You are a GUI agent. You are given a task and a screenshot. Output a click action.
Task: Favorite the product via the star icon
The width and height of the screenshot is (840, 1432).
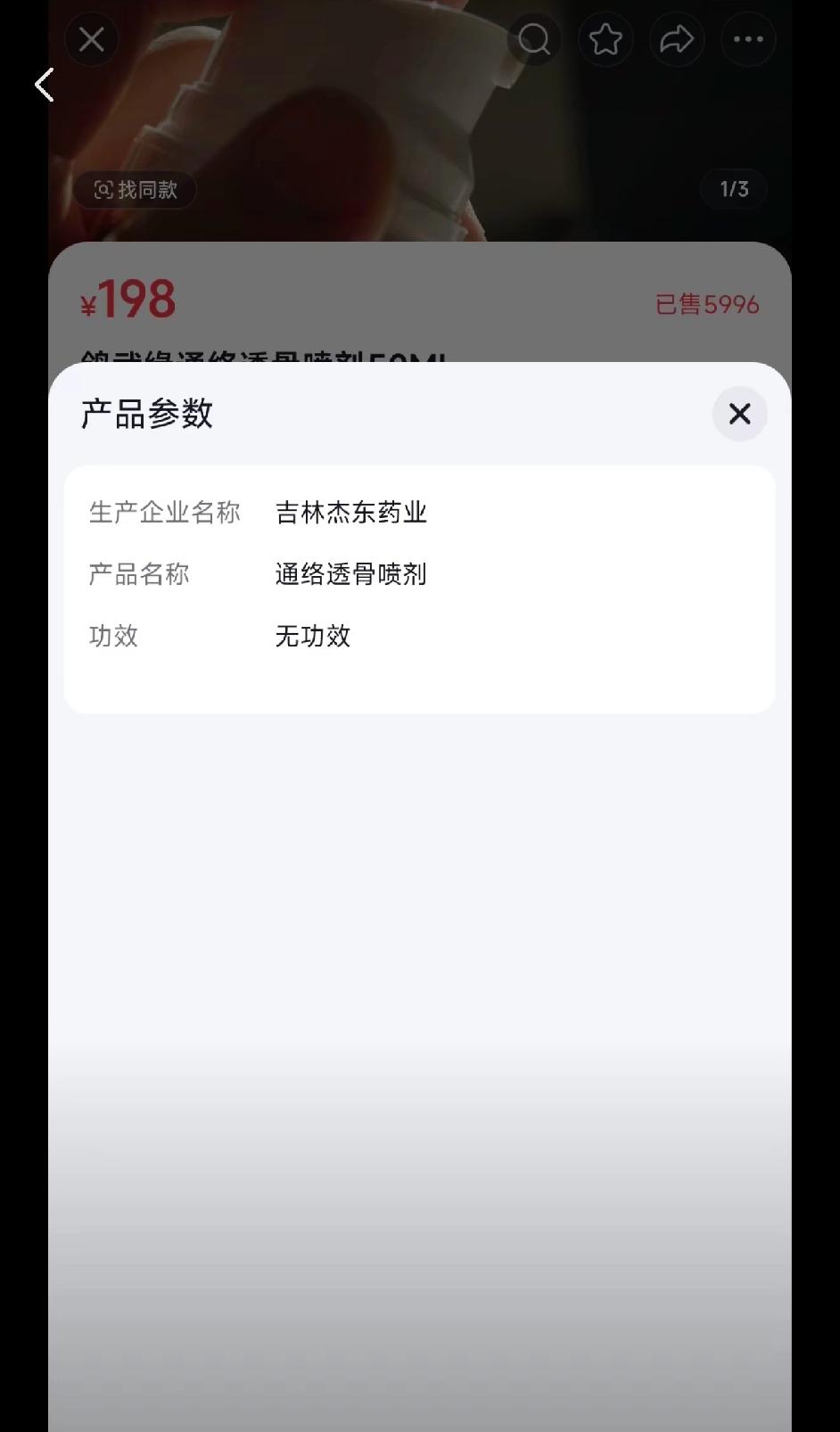tap(605, 39)
